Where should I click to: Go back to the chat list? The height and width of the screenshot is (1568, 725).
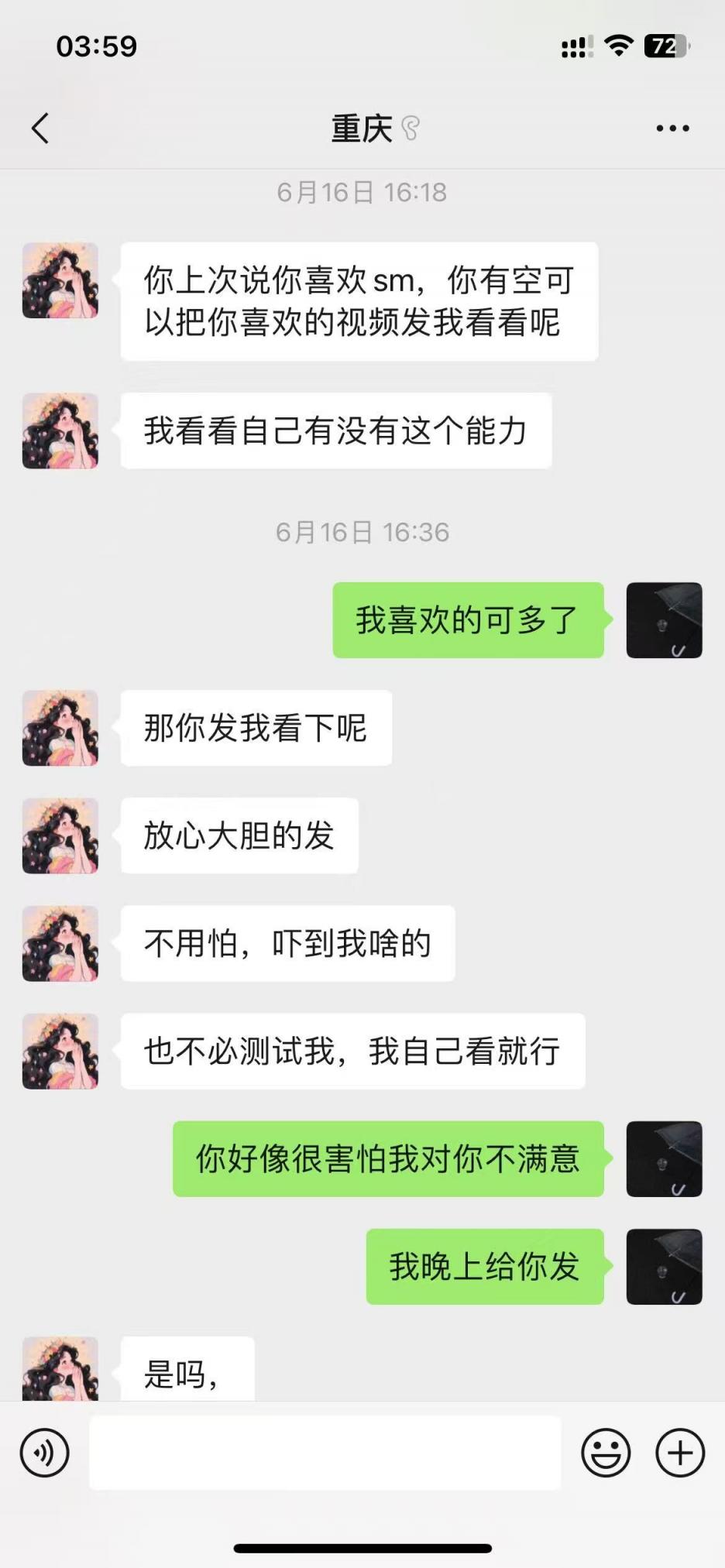40,129
